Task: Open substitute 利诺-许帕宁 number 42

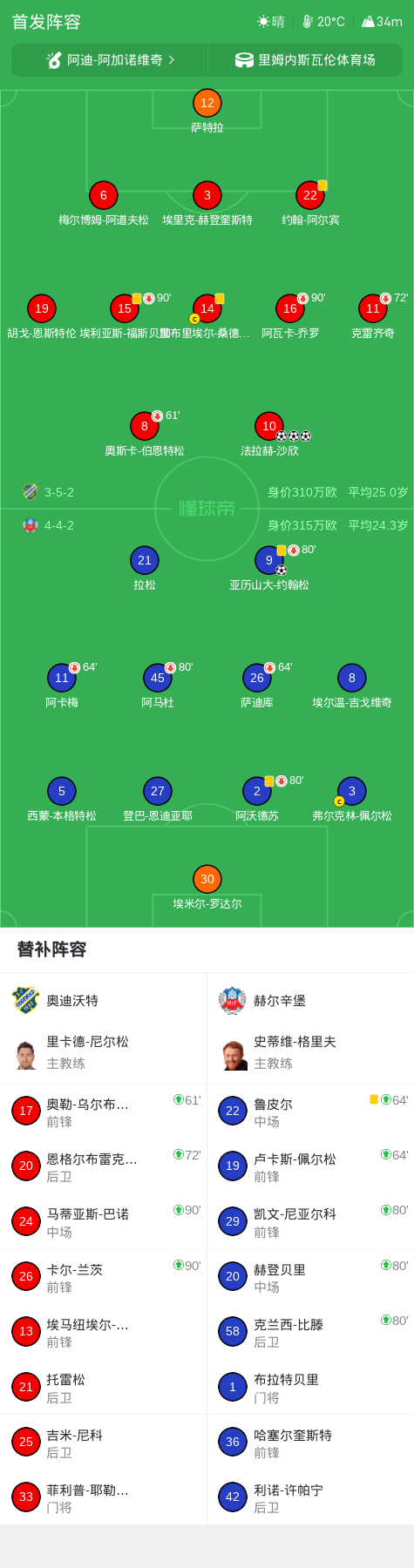Action: [310, 1497]
